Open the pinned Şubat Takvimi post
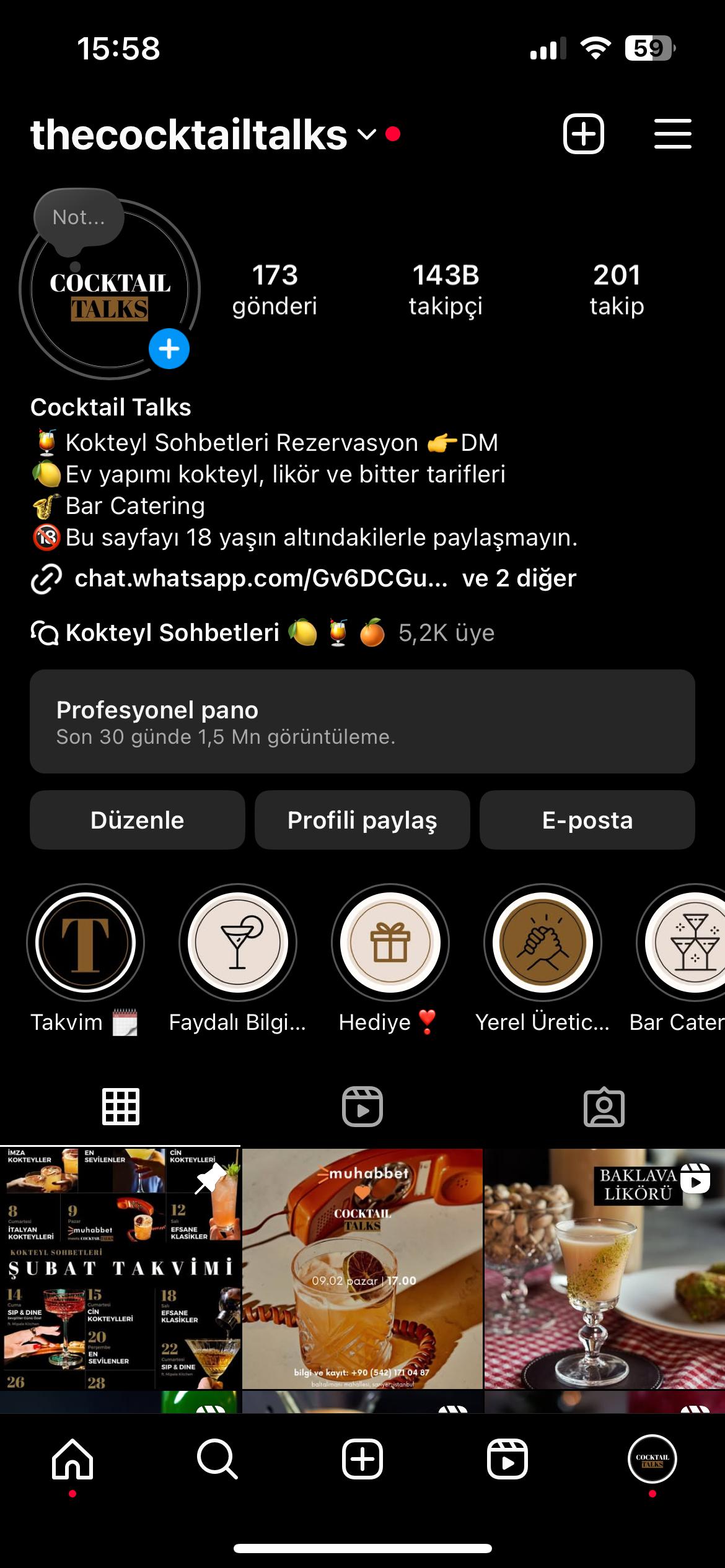Viewport: 725px width, 1568px height. pyautogui.click(x=120, y=1268)
